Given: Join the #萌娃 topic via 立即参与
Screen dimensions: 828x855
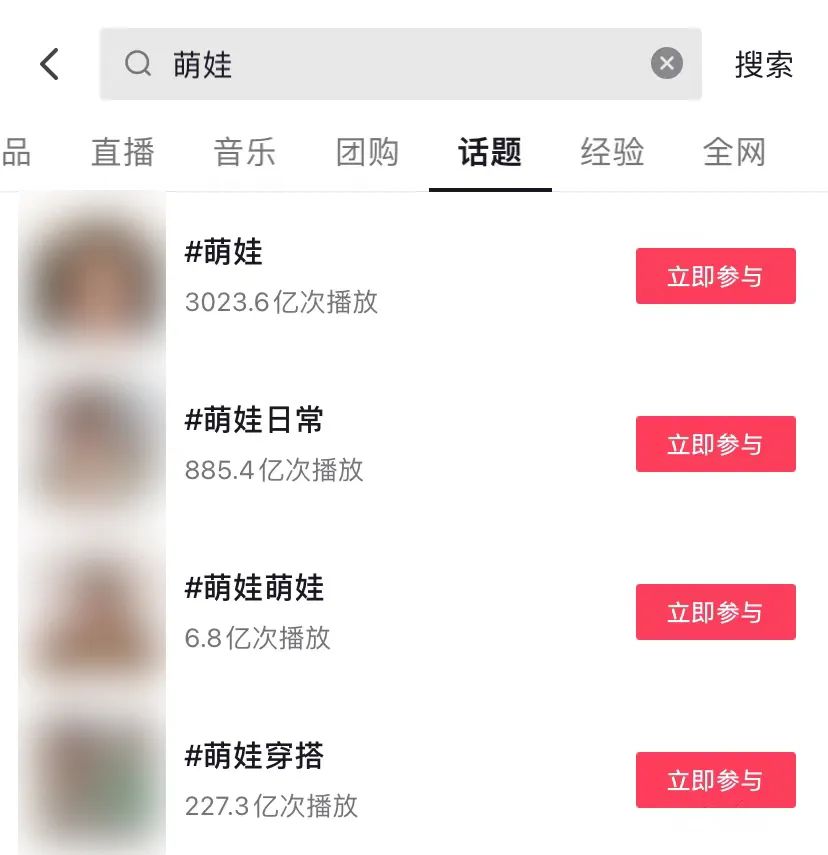Looking at the screenshot, I should 715,276.
